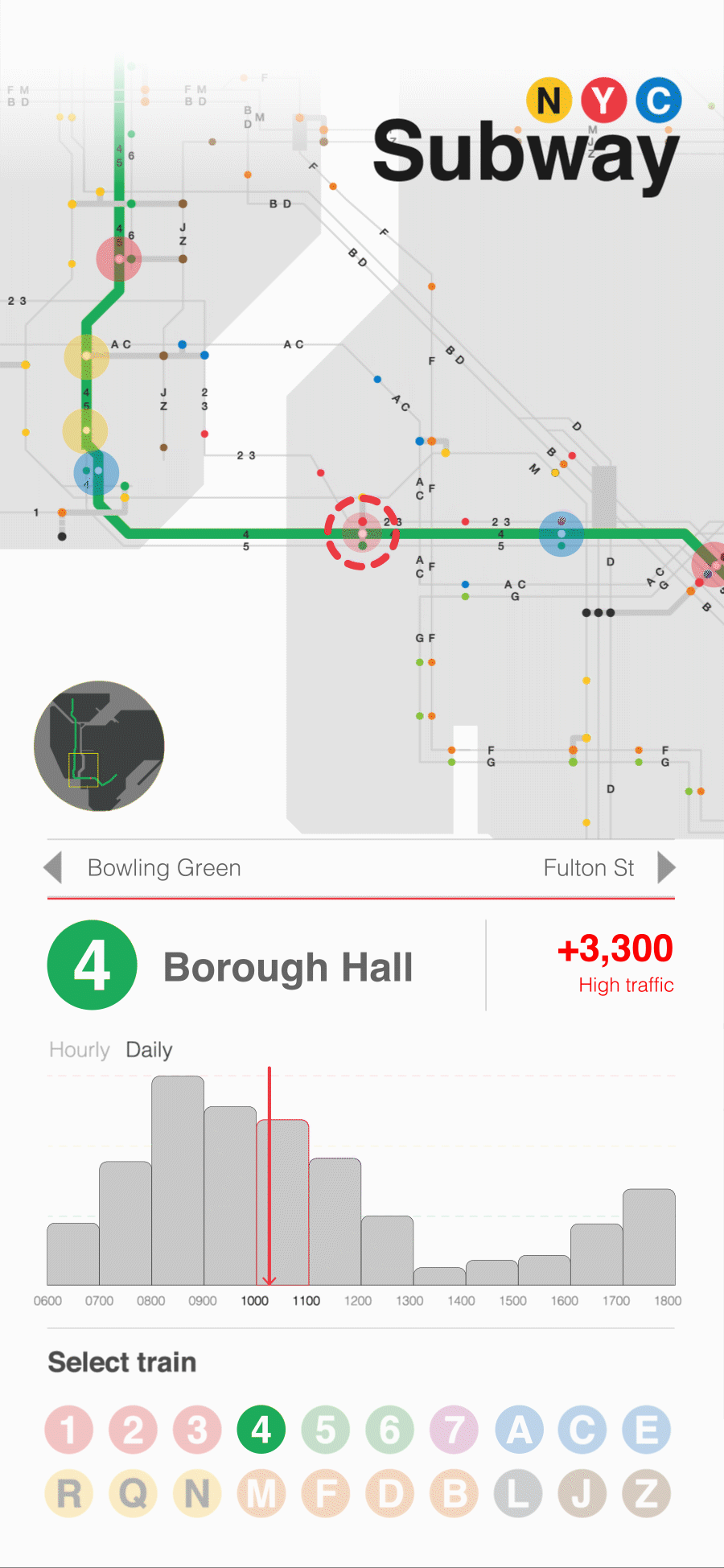Open the circular city overview minimap

99,746
